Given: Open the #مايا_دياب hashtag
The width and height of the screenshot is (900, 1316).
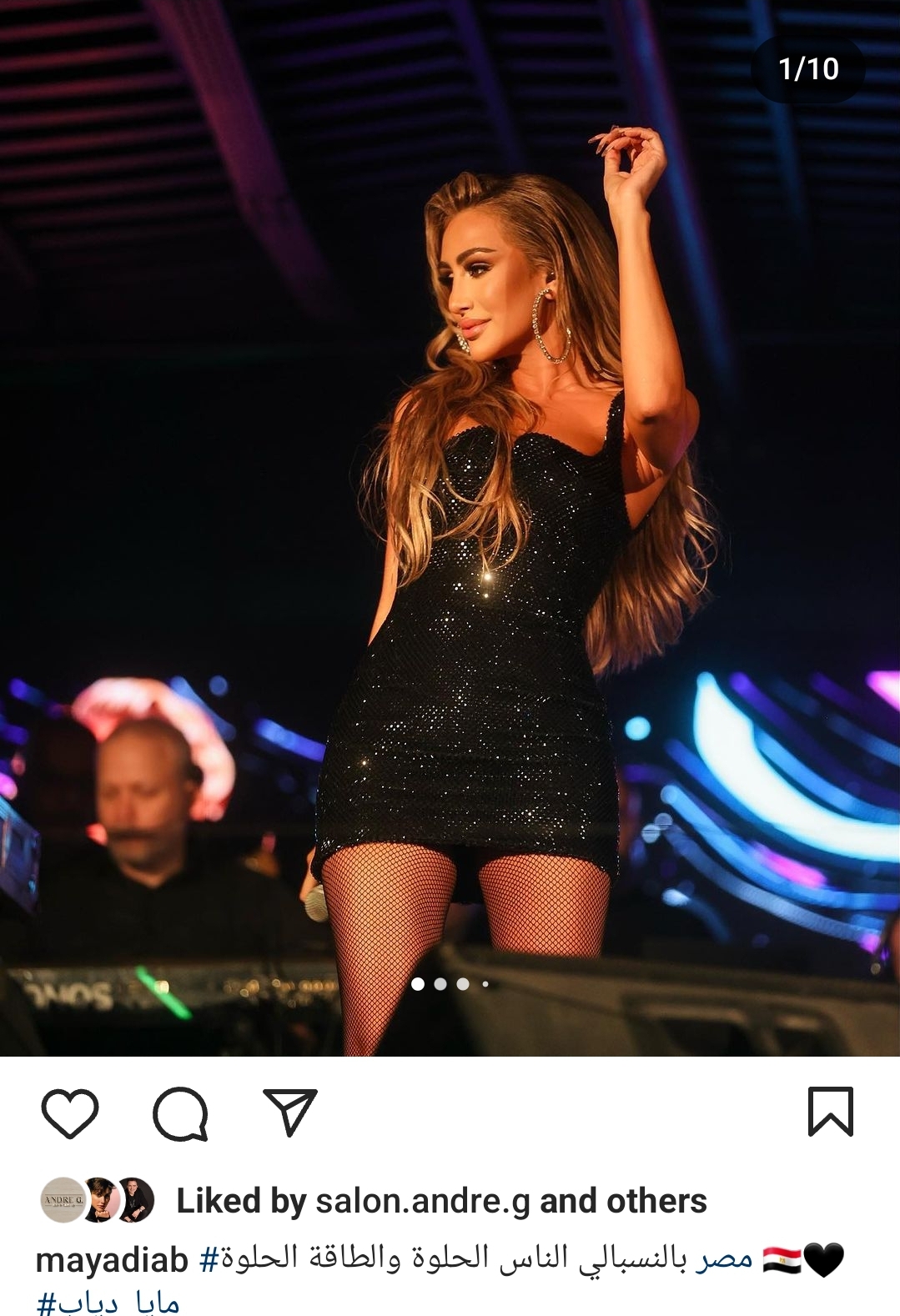Looking at the screenshot, I should coord(108,1303).
